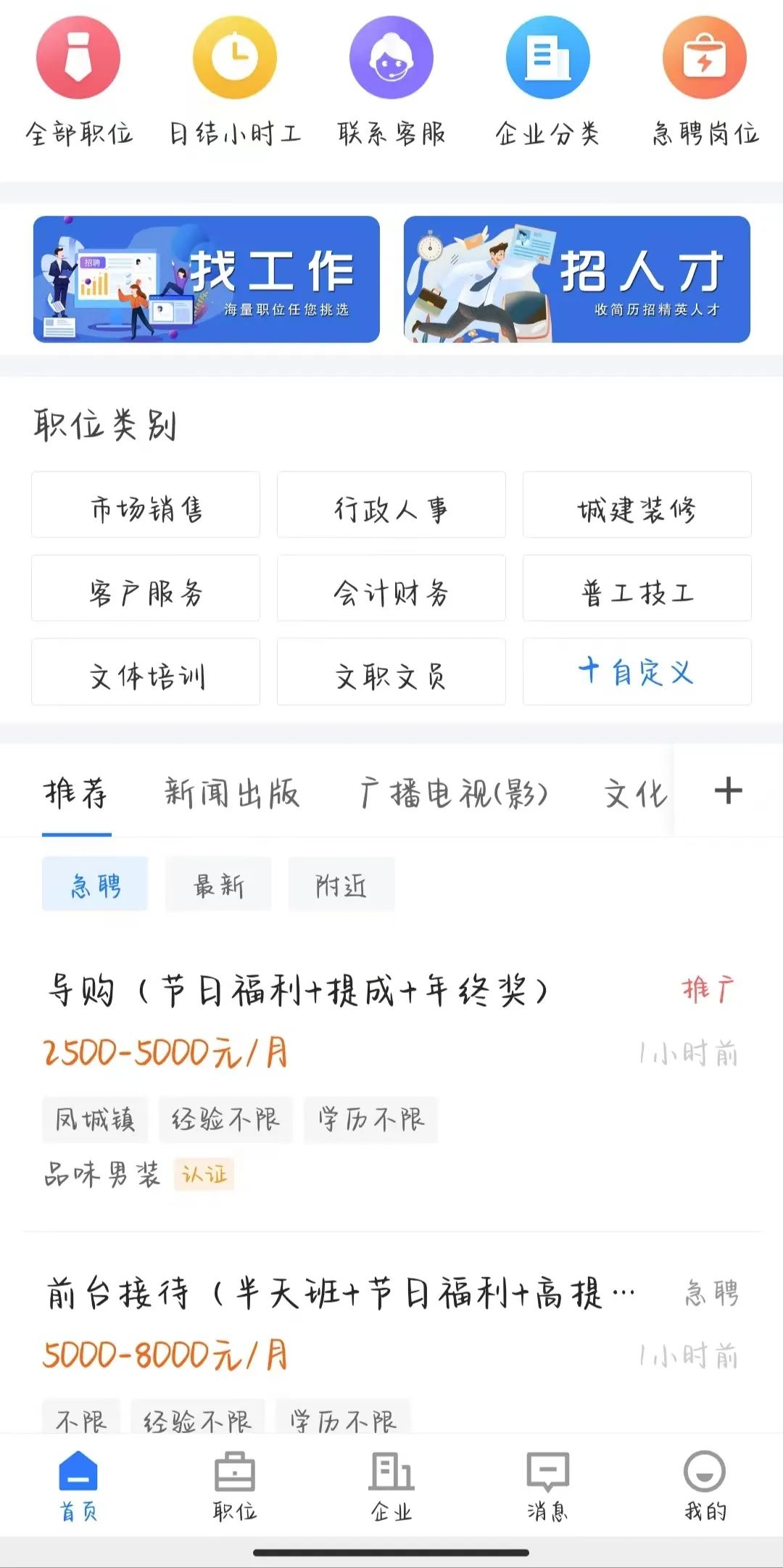The image size is (783, 1568).
Task: Toggle the 最新 filter on
Action: point(217,883)
